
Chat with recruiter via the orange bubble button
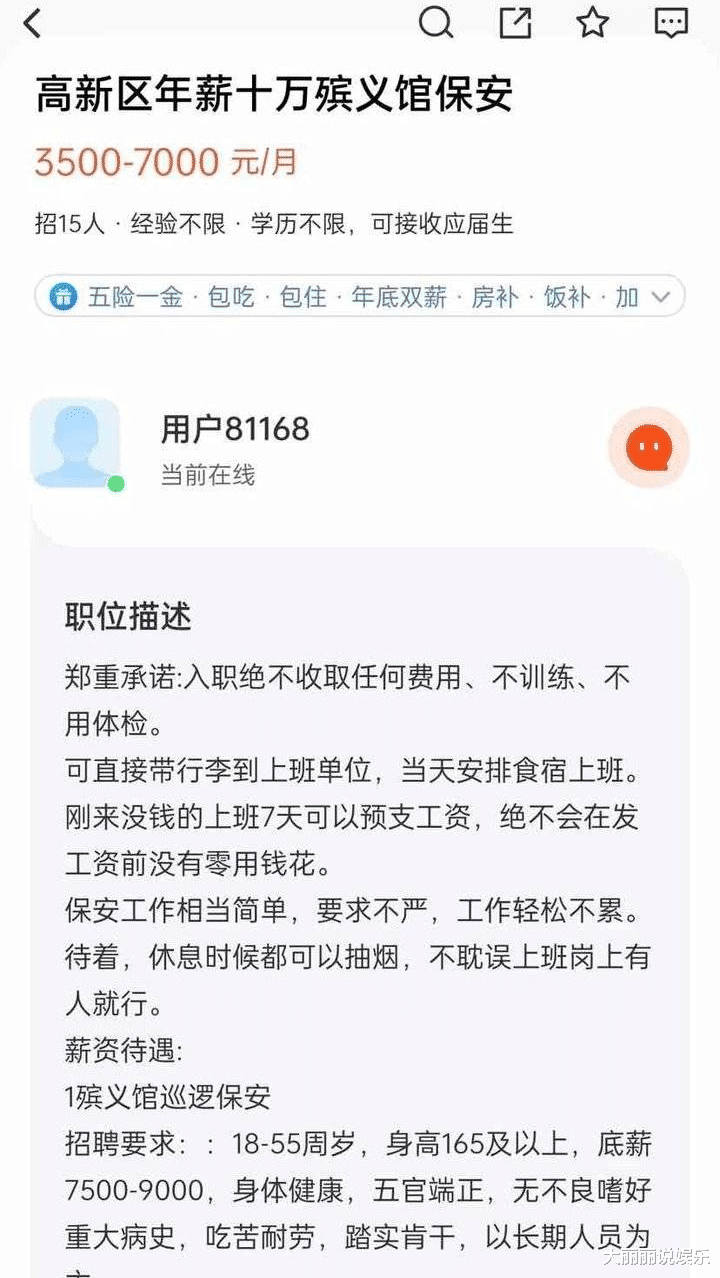click(649, 447)
